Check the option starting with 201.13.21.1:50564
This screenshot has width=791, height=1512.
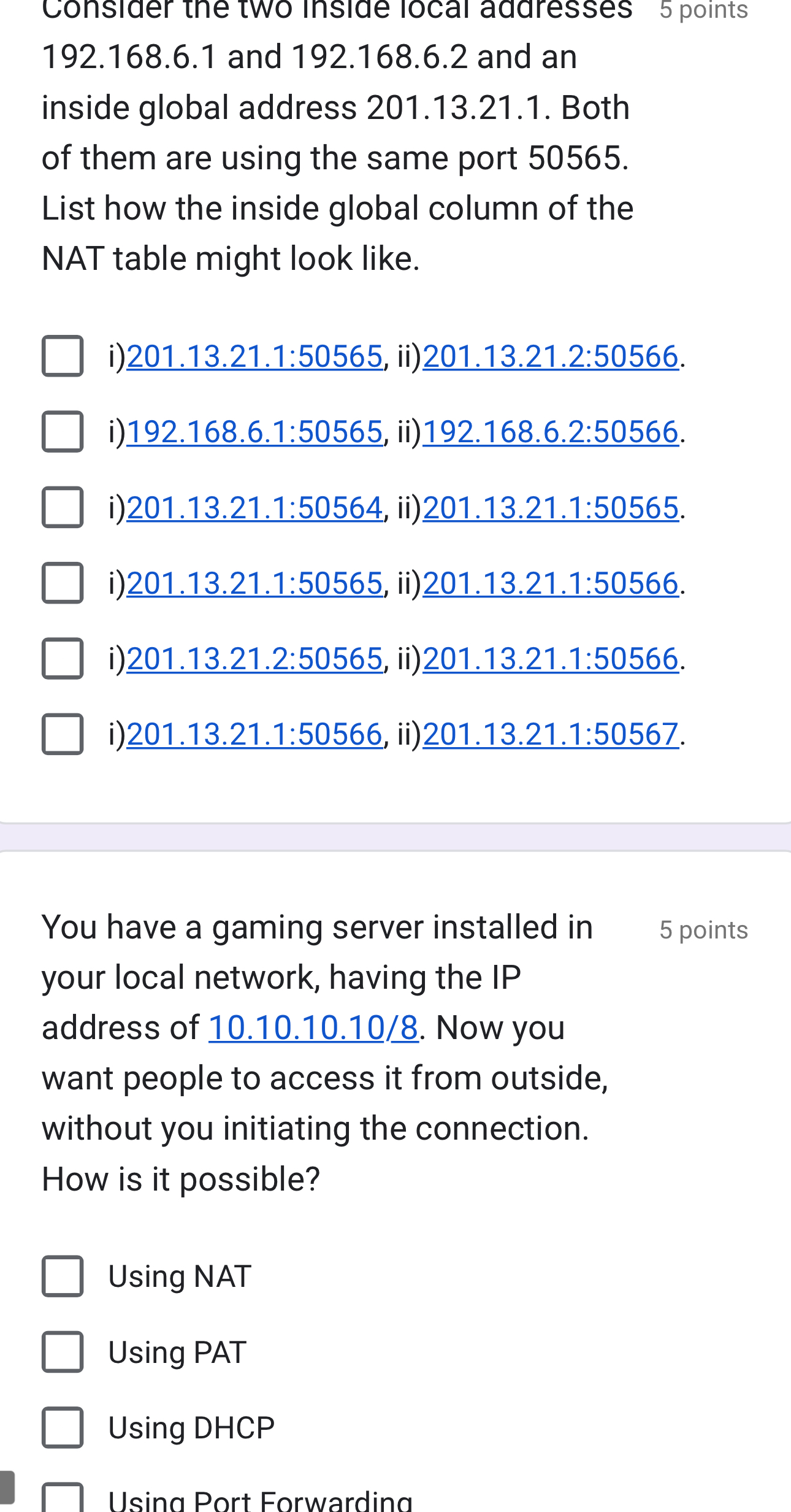point(63,507)
